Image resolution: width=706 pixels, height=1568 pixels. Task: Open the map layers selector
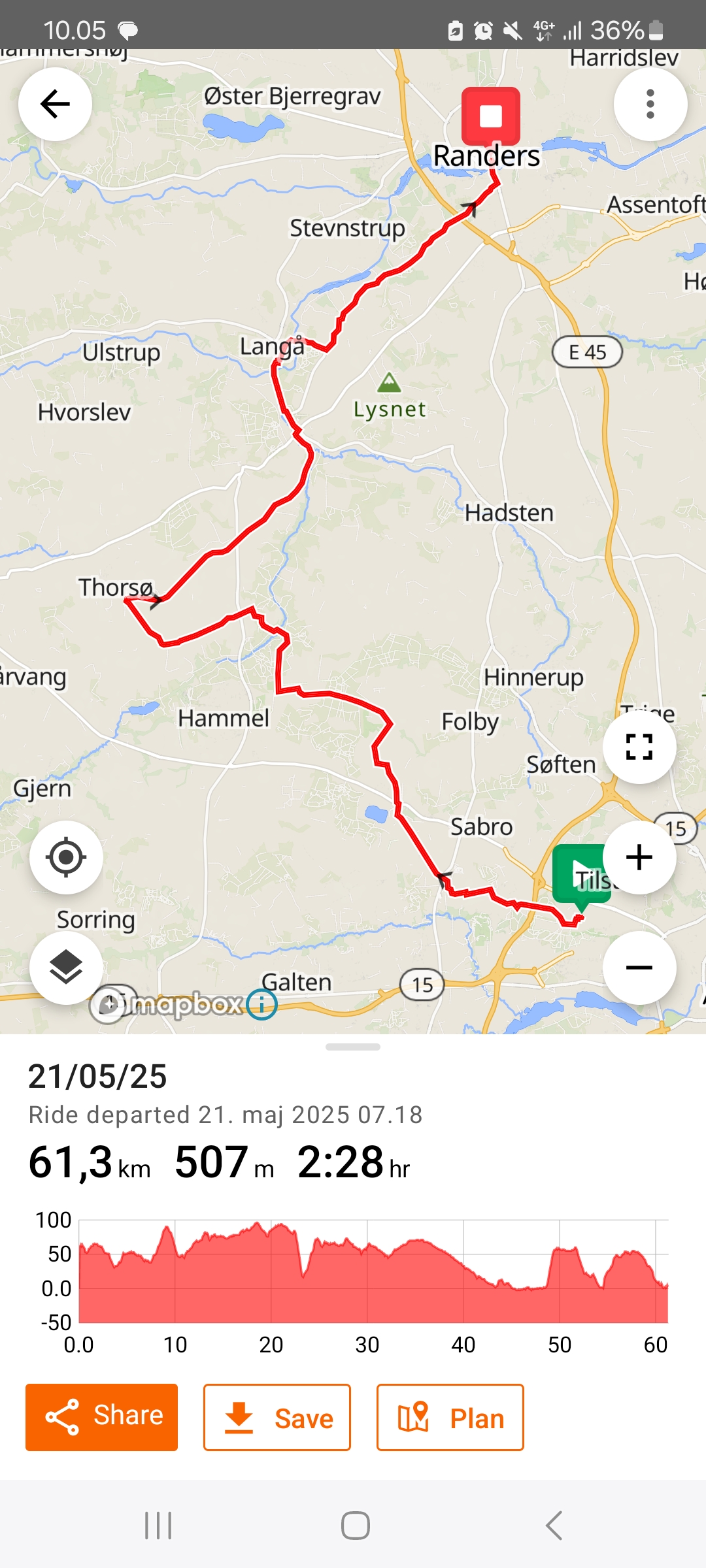pos(66,968)
